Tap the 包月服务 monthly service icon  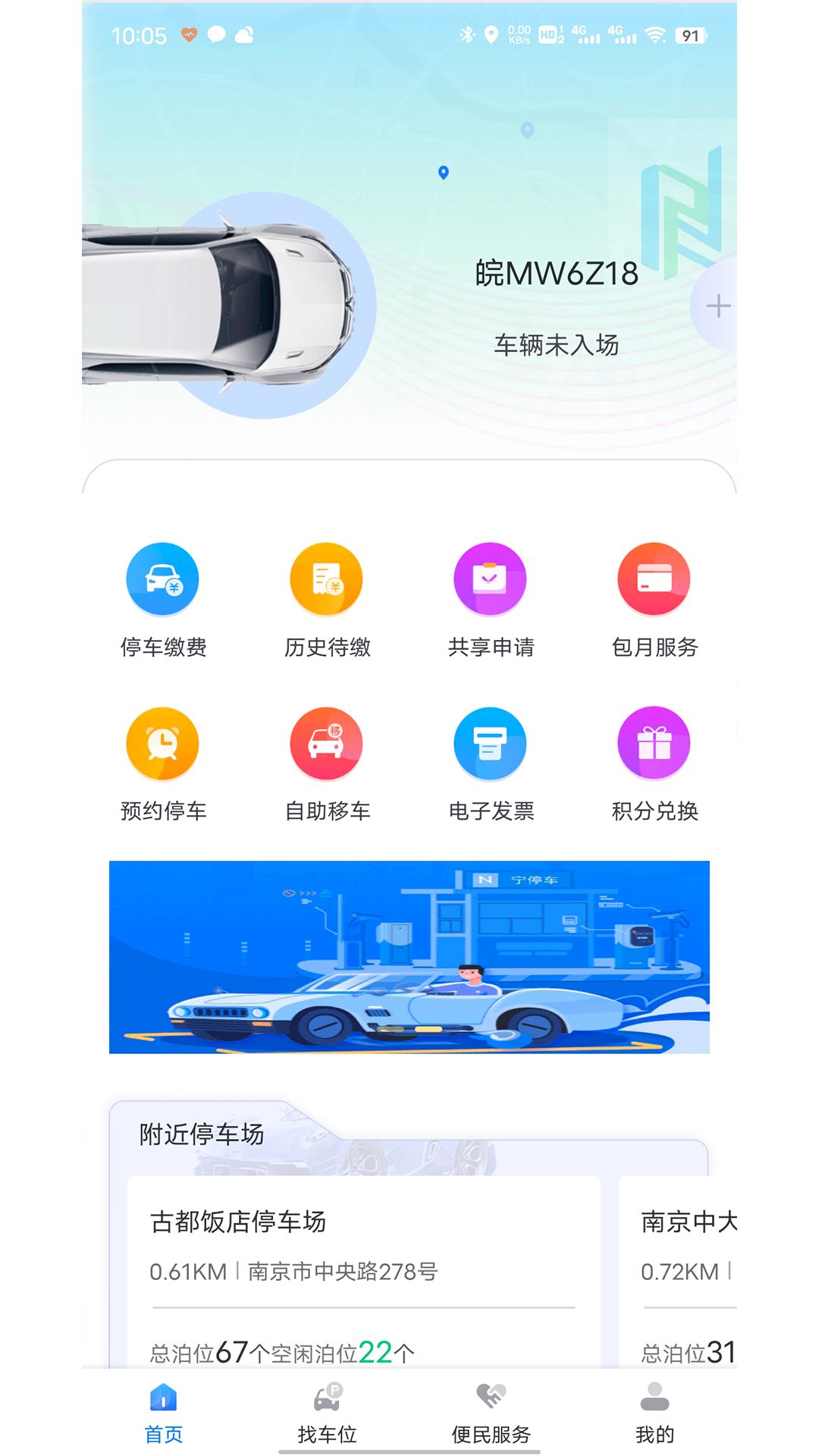[x=654, y=579]
